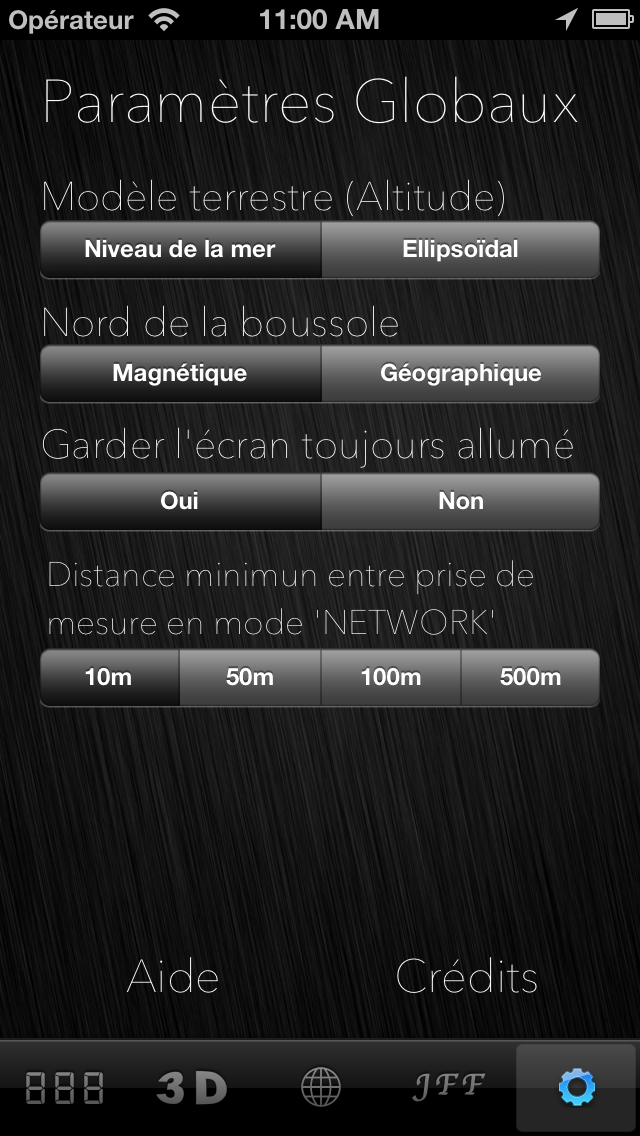The height and width of the screenshot is (1136, 640).
Task: Switch to the globe map tab
Action: pyautogui.click(x=320, y=1087)
